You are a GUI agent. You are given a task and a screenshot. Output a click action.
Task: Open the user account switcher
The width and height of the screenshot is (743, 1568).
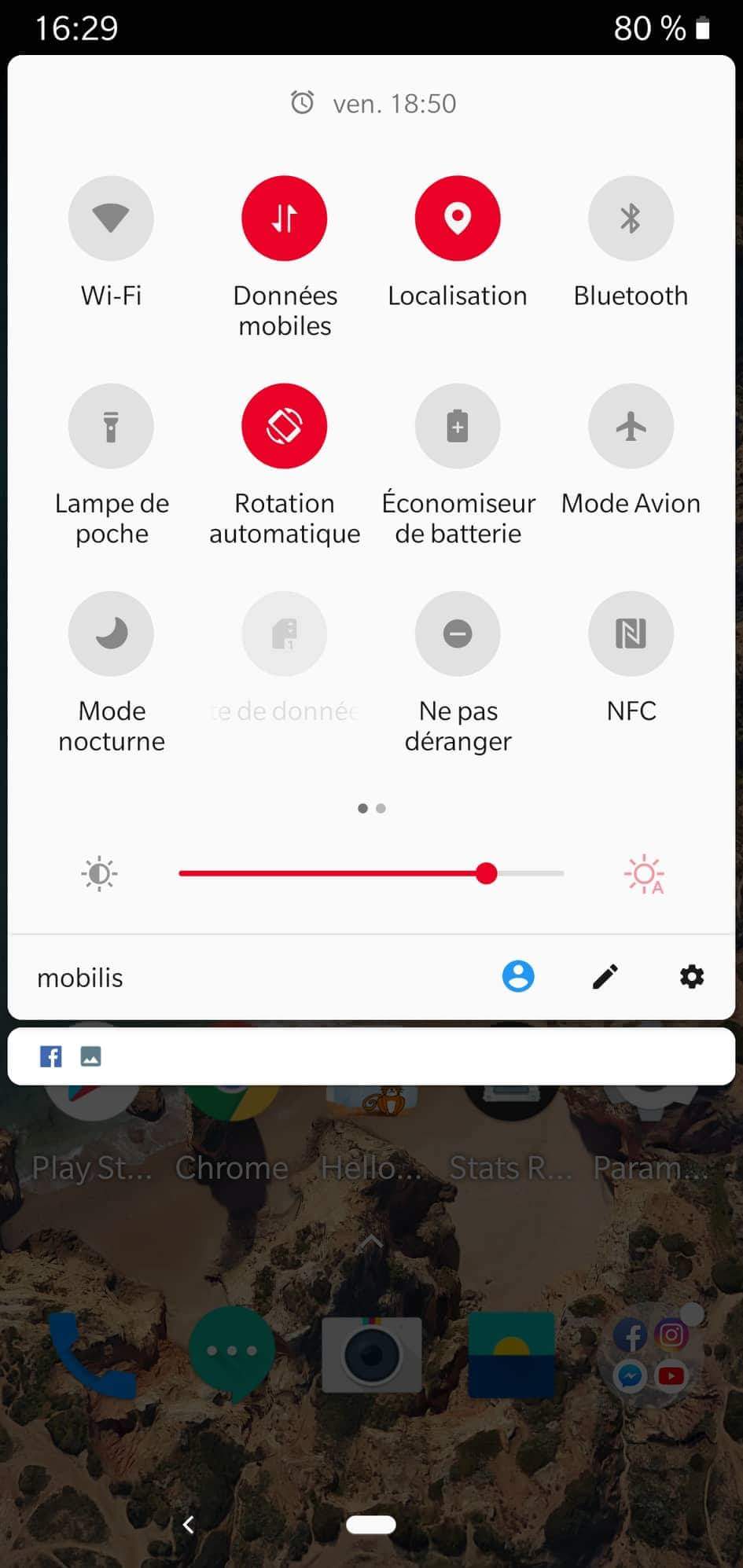point(518,976)
